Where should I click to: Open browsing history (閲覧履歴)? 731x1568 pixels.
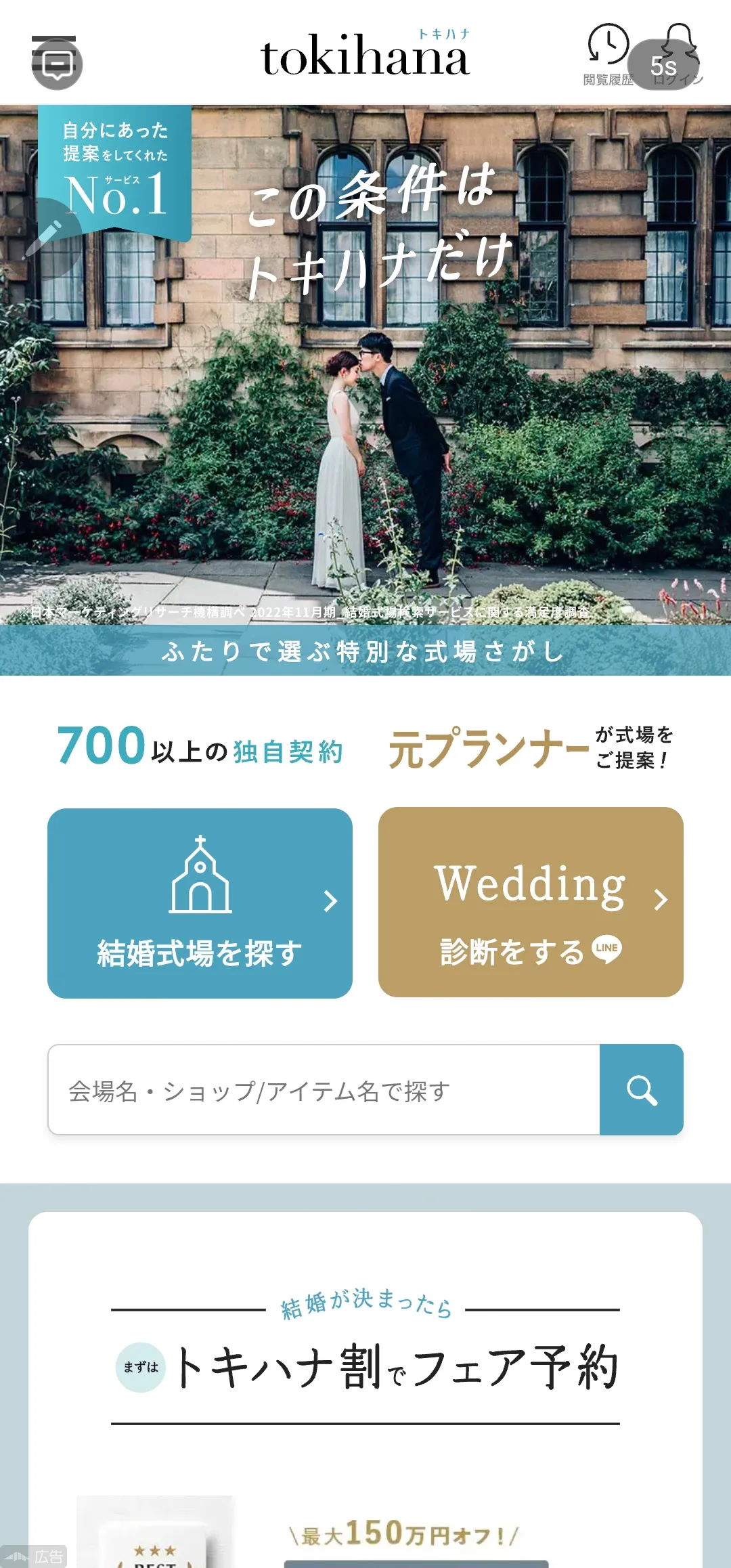(x=608, y=55)
